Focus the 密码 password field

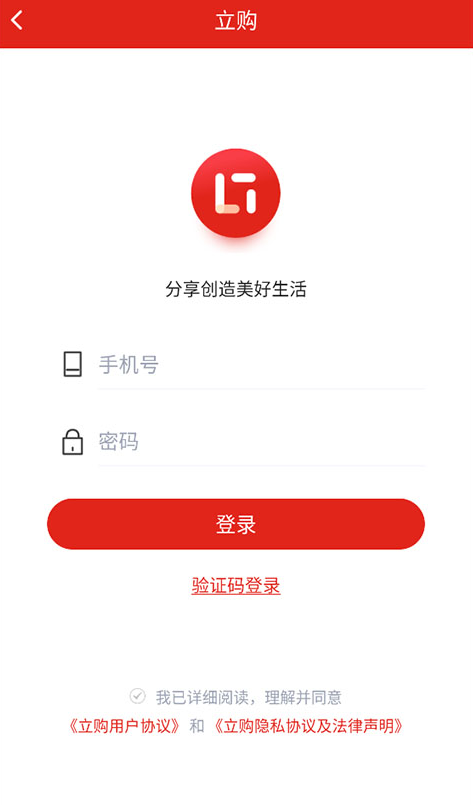(x=261, y=442)
